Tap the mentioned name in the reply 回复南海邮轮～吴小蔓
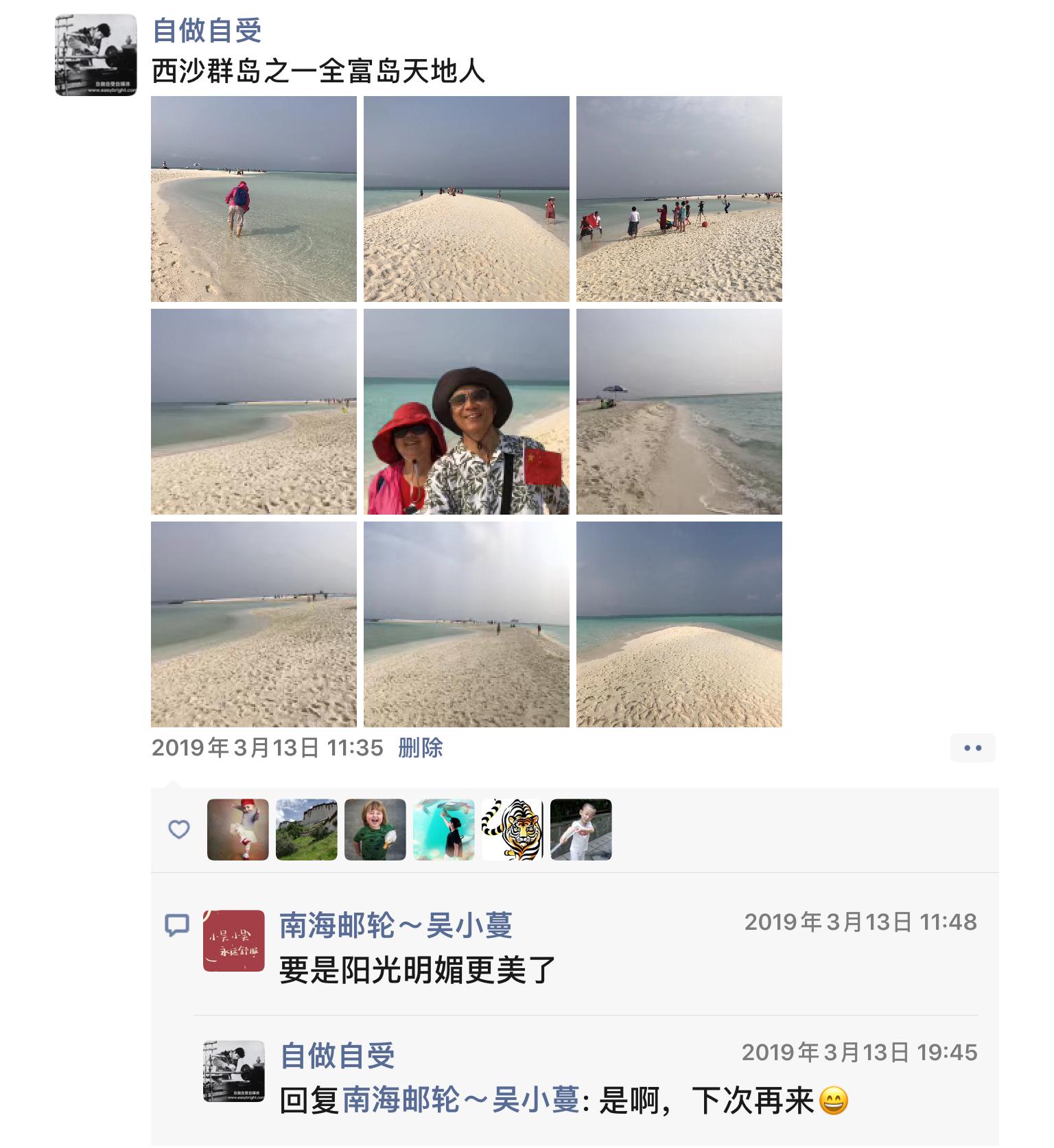Viewport: 1054px width, 1148px height. point(460,1100)
